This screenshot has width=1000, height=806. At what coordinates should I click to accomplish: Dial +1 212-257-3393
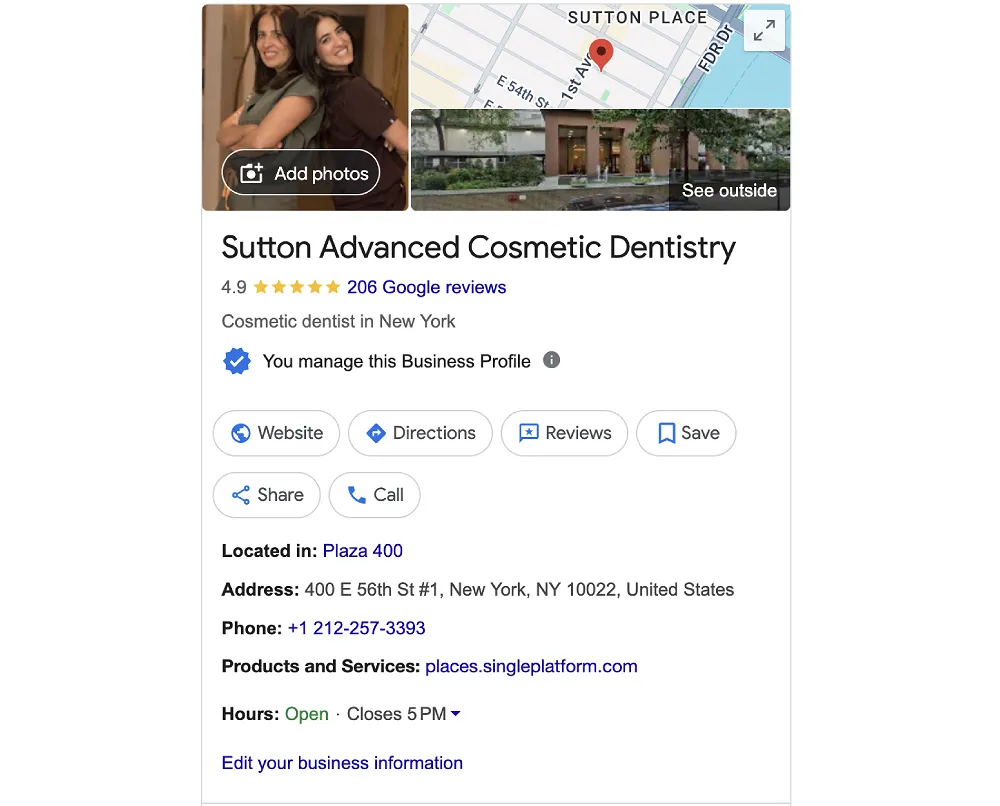tap(356, 628)
